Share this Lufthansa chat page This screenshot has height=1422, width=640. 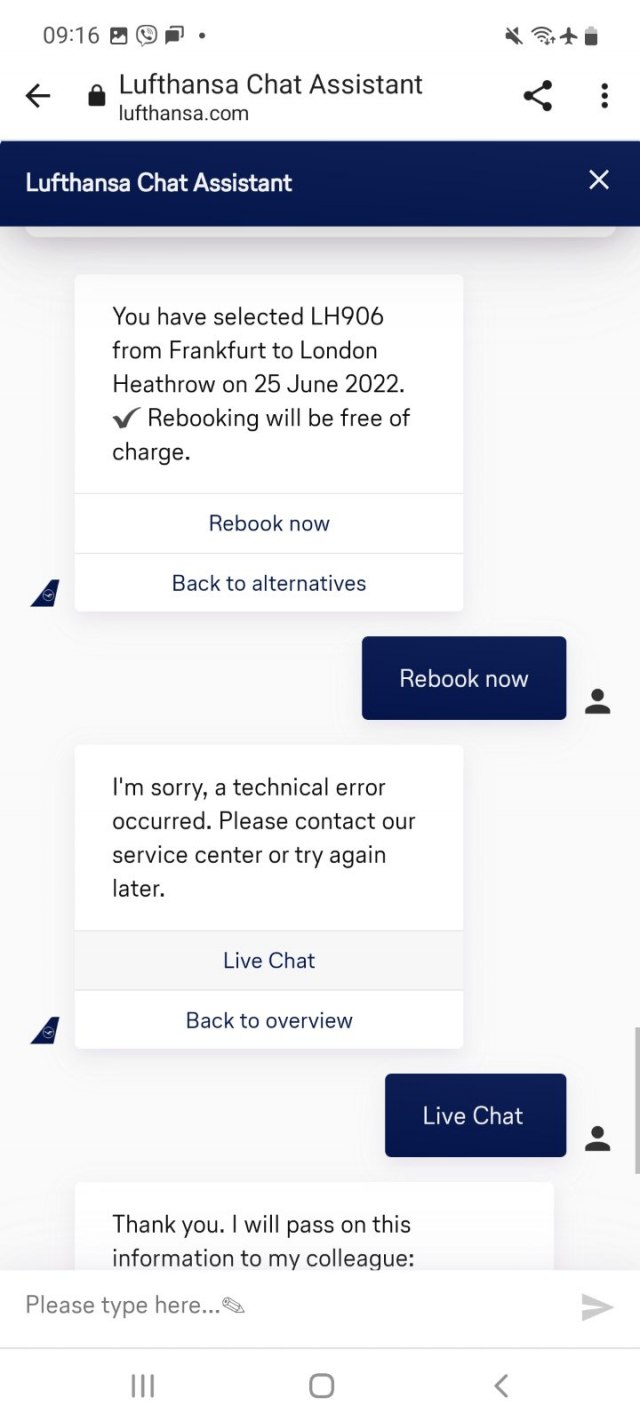pos(538,96)
